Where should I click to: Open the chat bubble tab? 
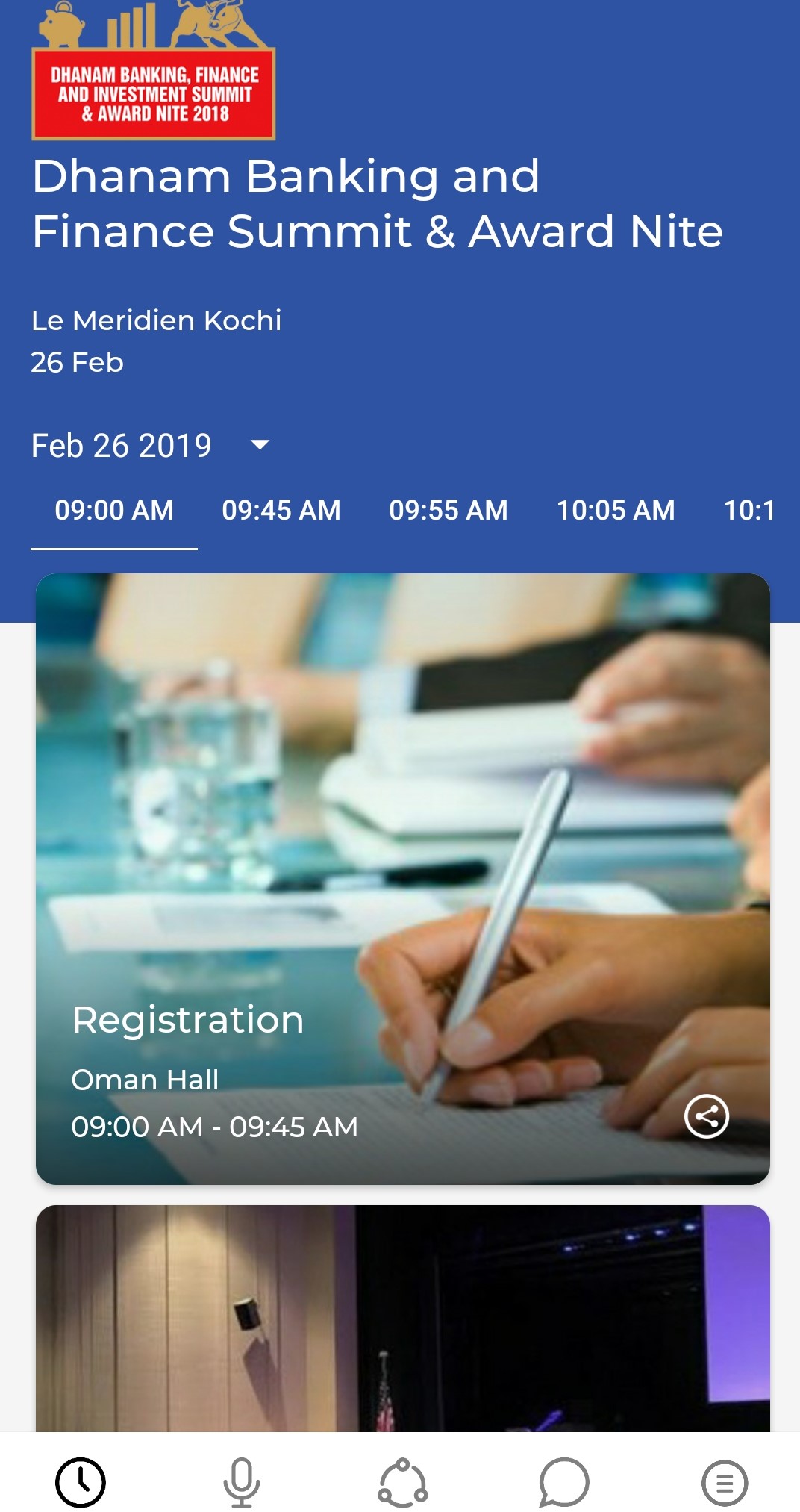pos(564,1482)
